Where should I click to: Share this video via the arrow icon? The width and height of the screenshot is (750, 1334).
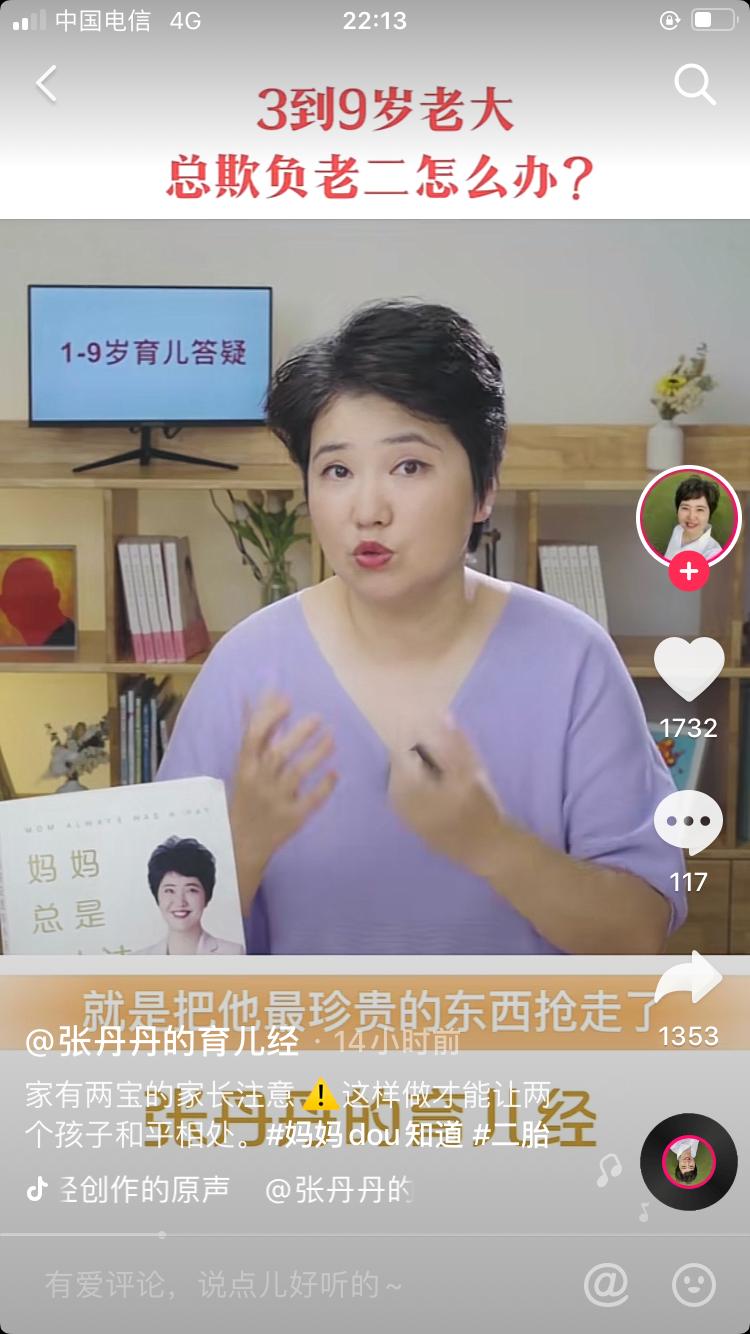688,982
